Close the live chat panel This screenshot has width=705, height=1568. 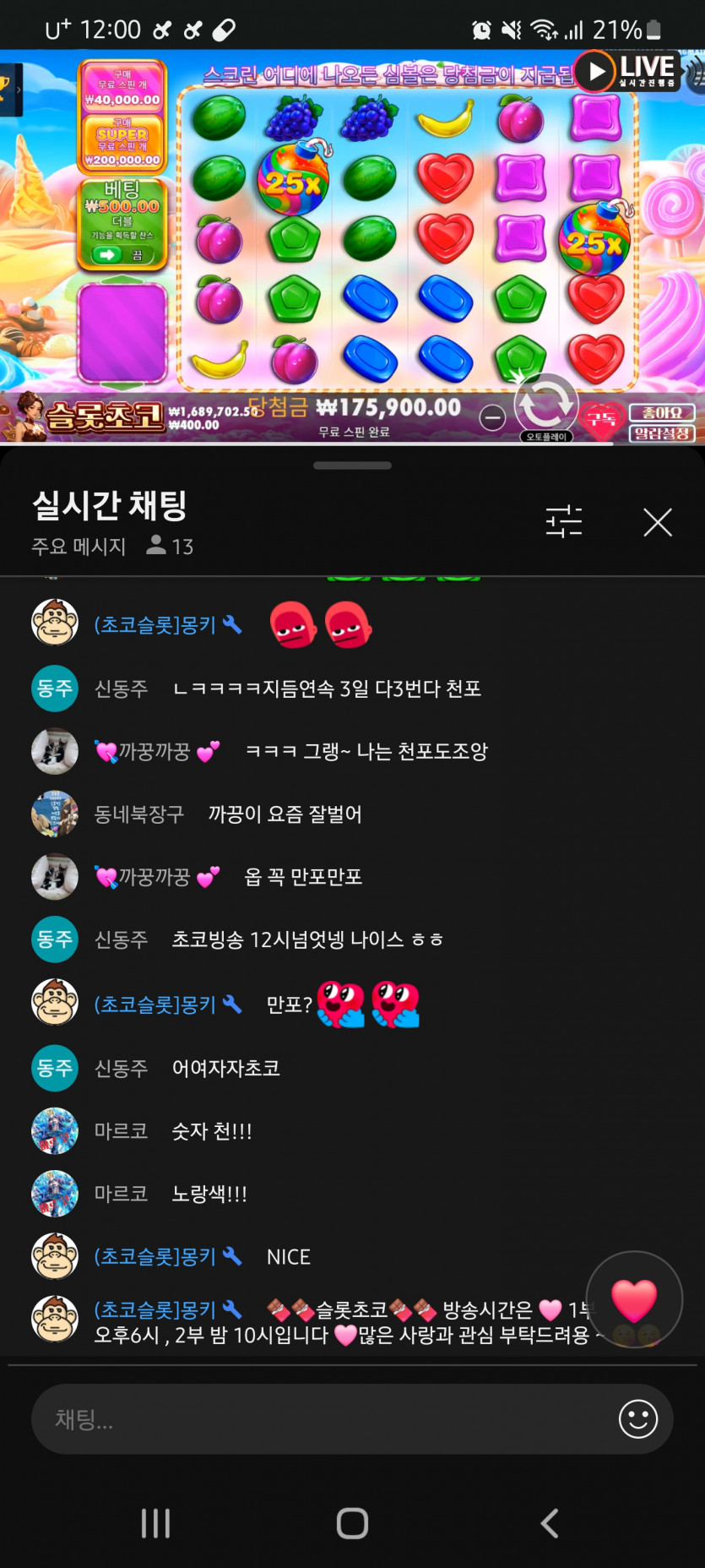[x=657, y=522]
